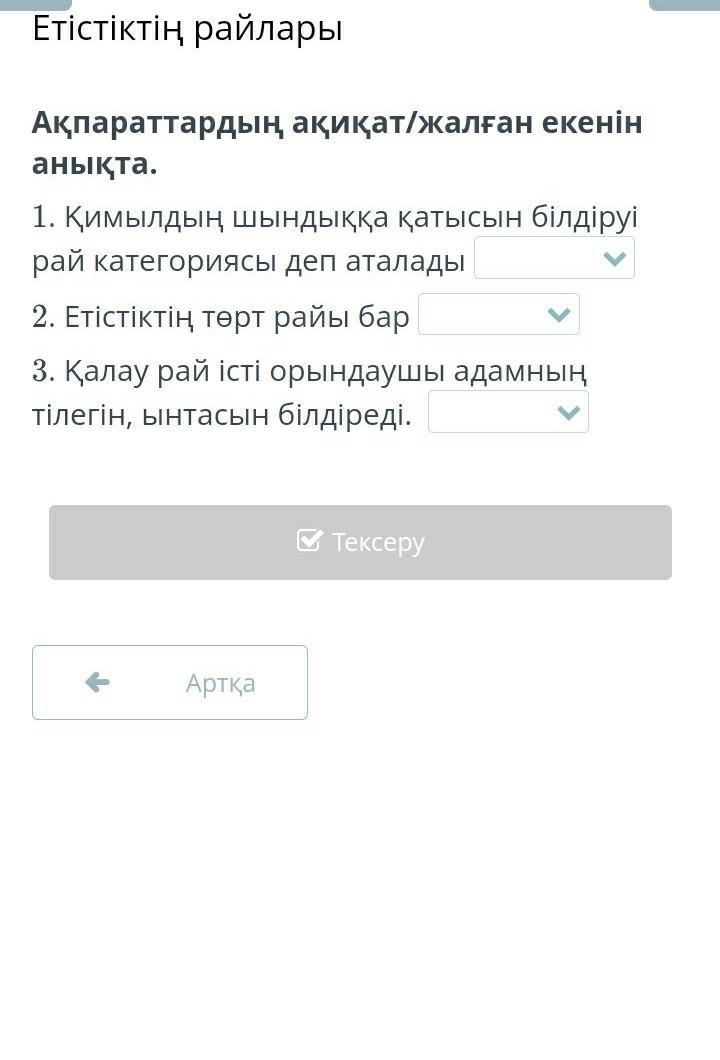Expand the dropdown next to "Етістіктің төрт райы бар"
The height and width of the screenshot is (1060, 720).
(499, 314)
